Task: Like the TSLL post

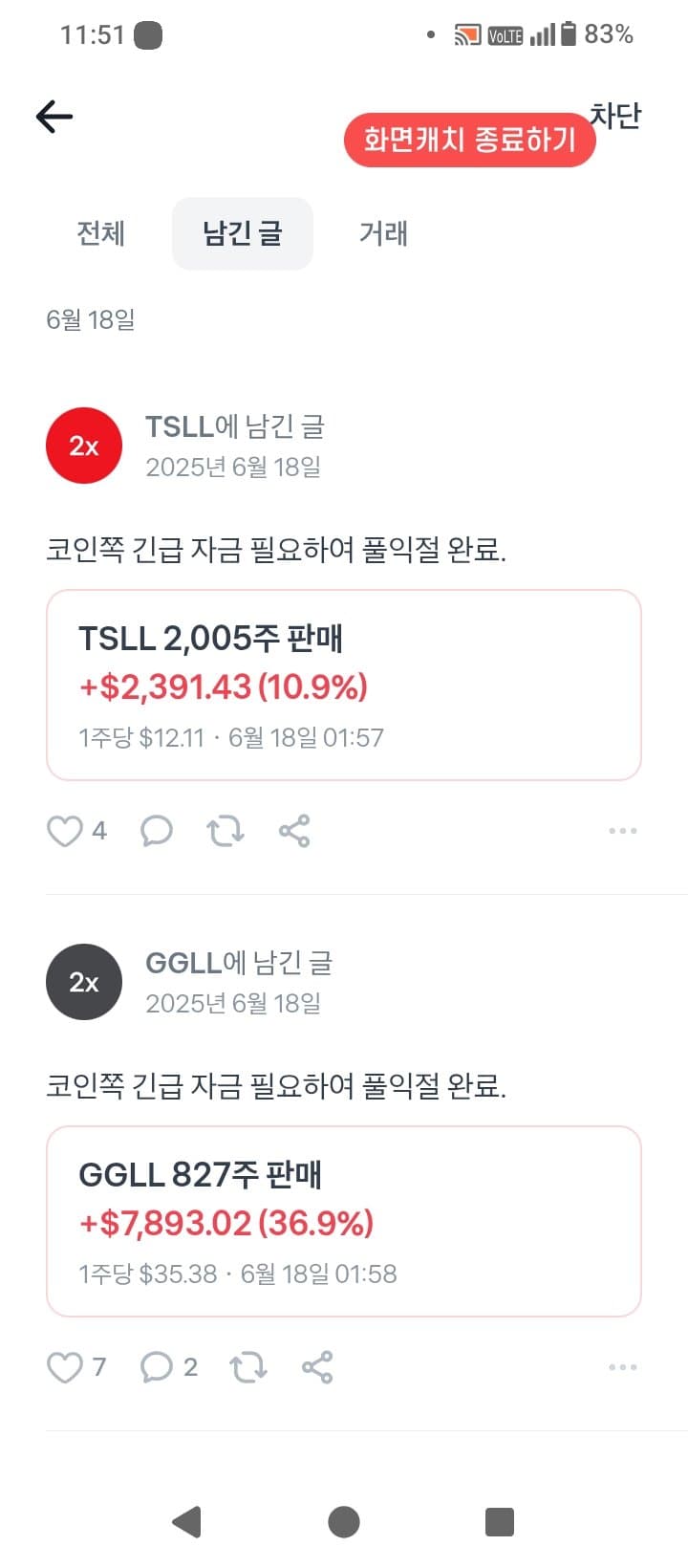Action: 65,831
